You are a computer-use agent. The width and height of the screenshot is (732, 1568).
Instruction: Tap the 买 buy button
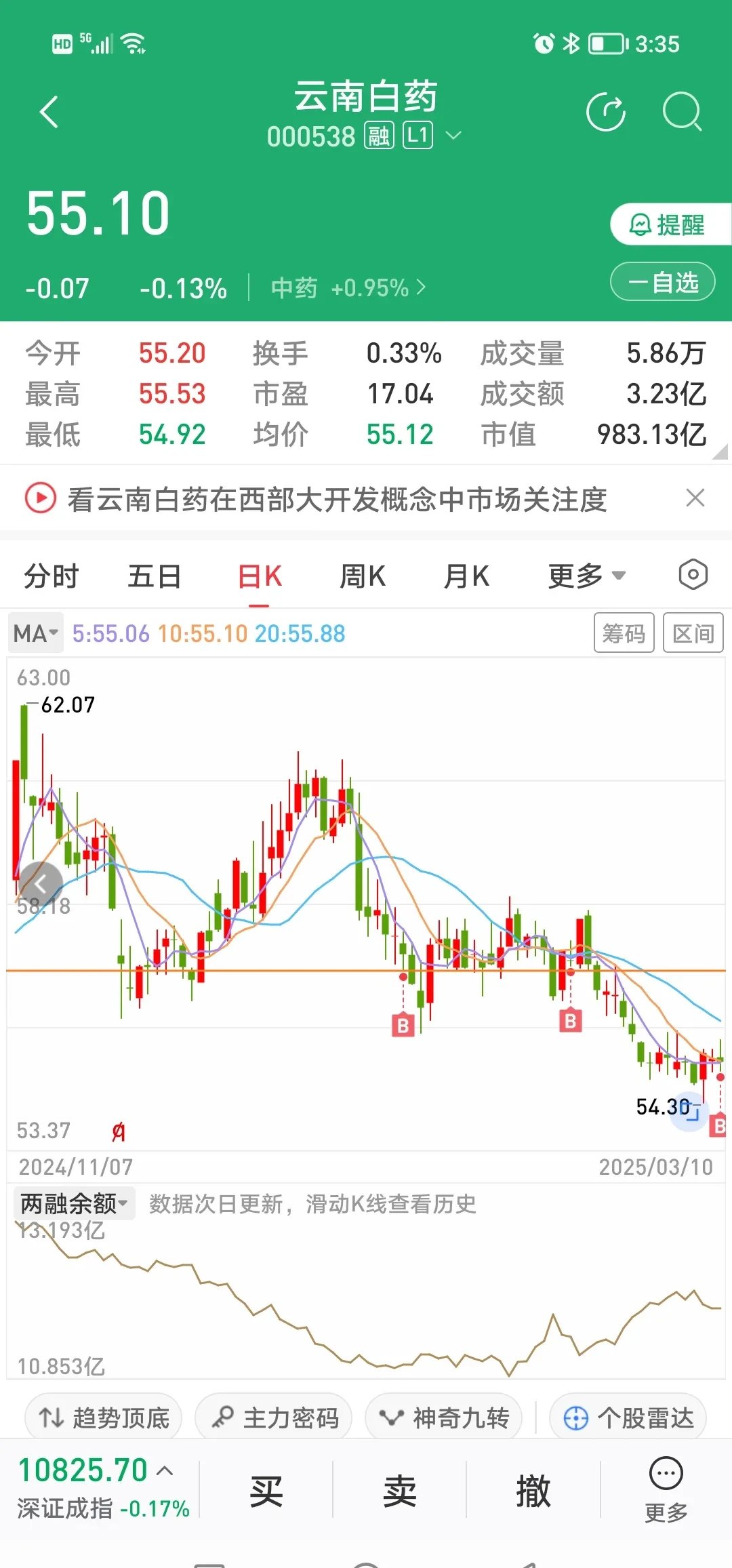(265, 1491)
